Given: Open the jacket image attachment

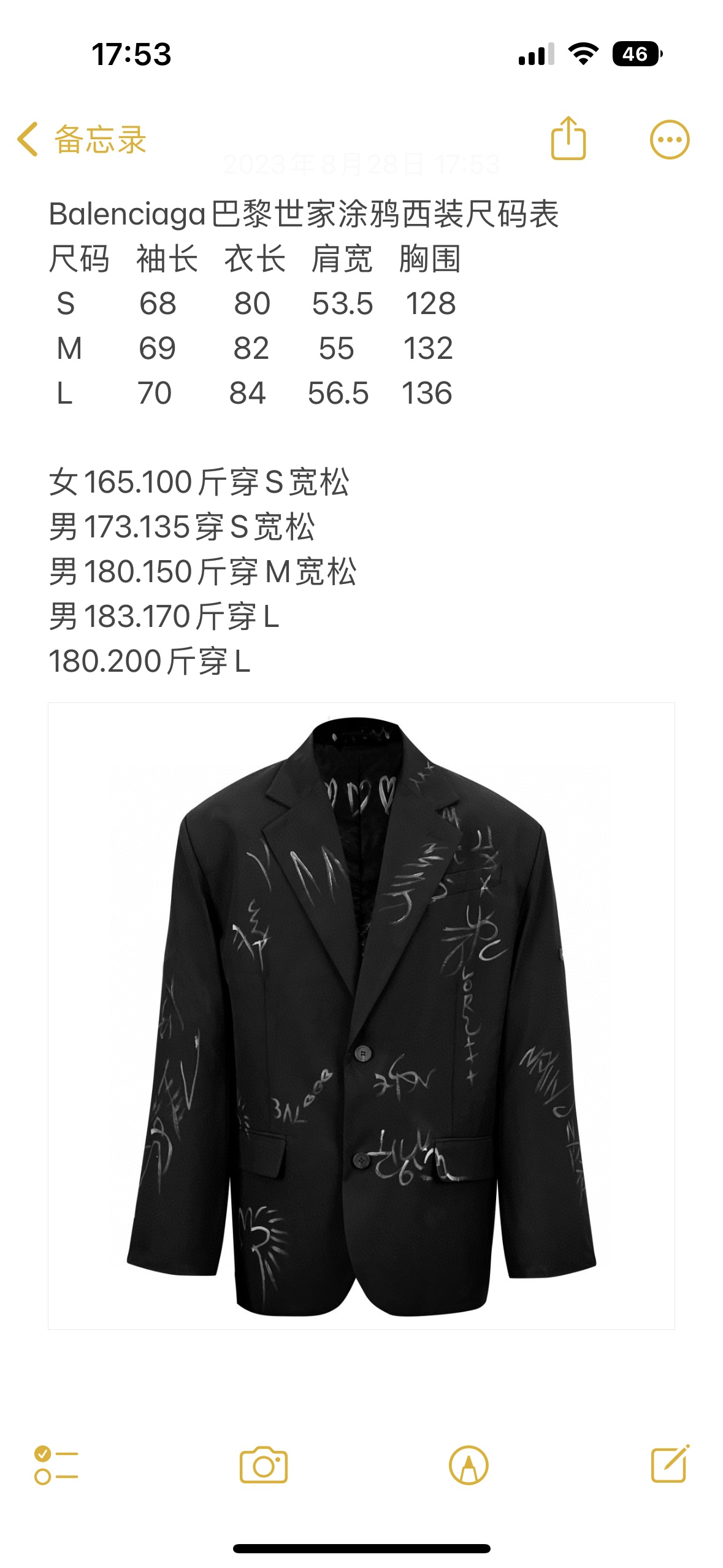Looking at the screenshot, I should (361, 1015).
